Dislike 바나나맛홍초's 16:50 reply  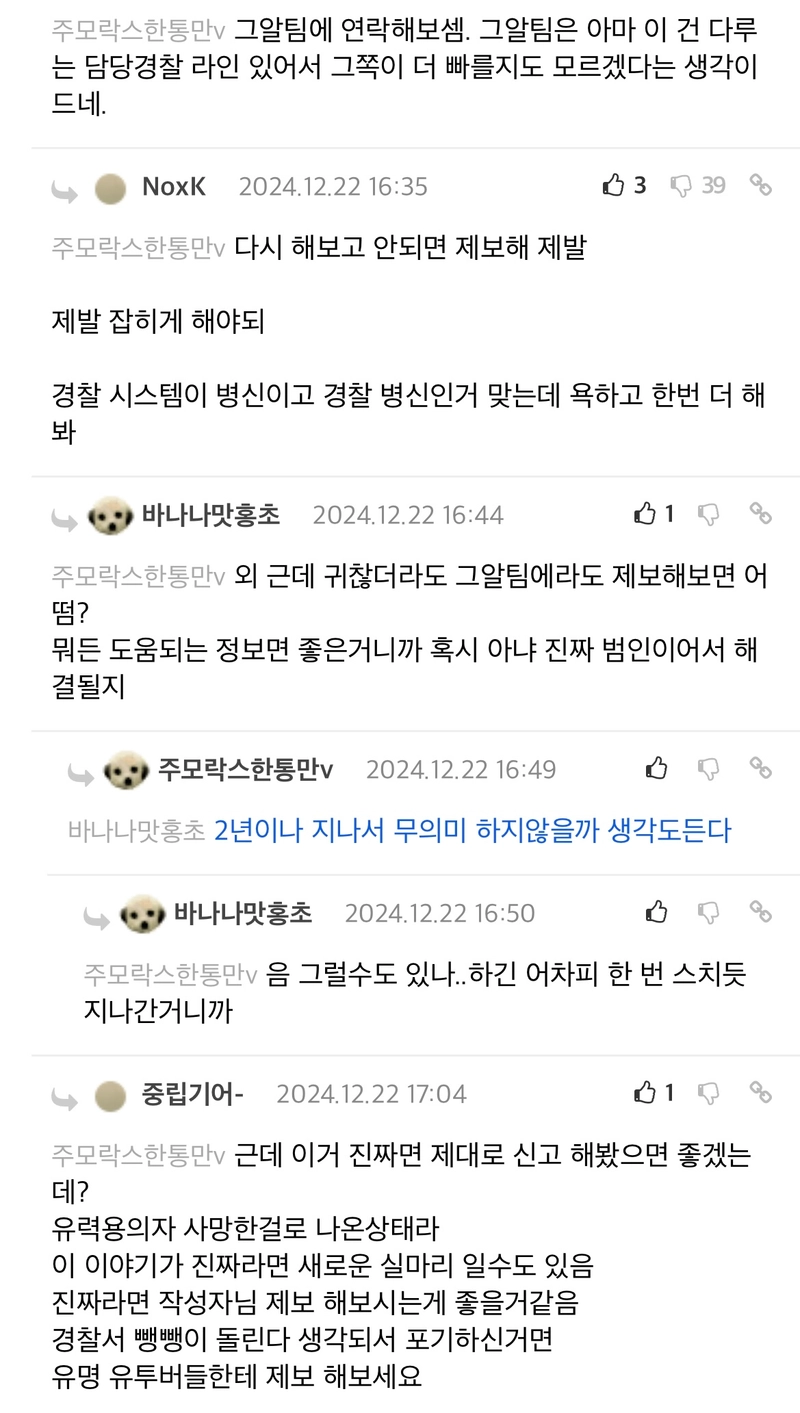(709, 912)
